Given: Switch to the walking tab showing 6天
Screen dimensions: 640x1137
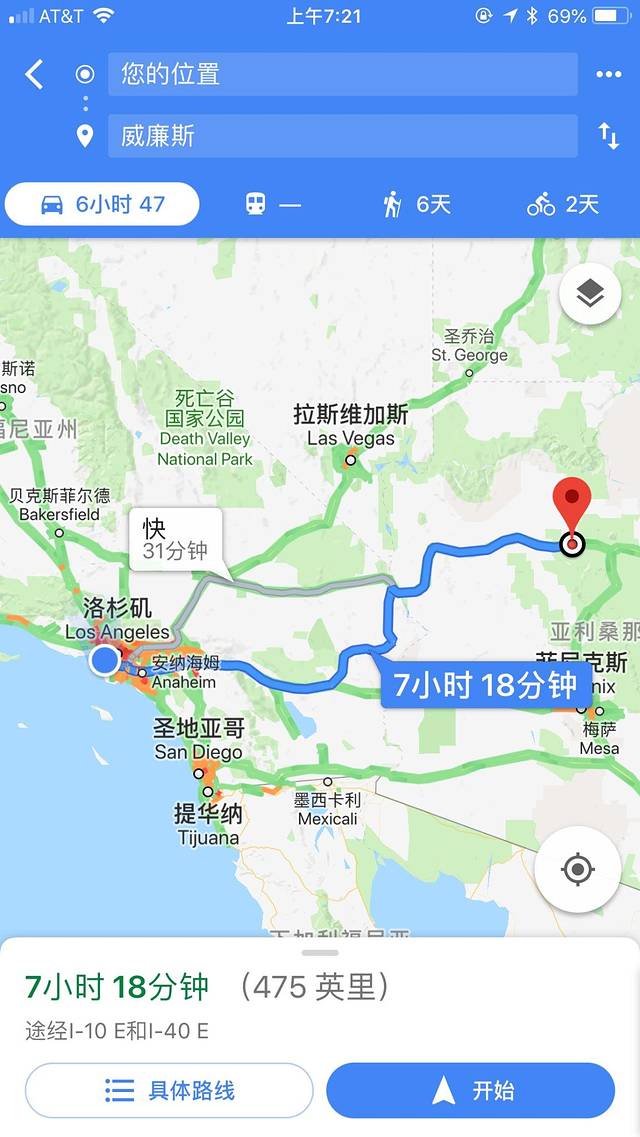Looking at the screenshot, I should pos(417,205).
